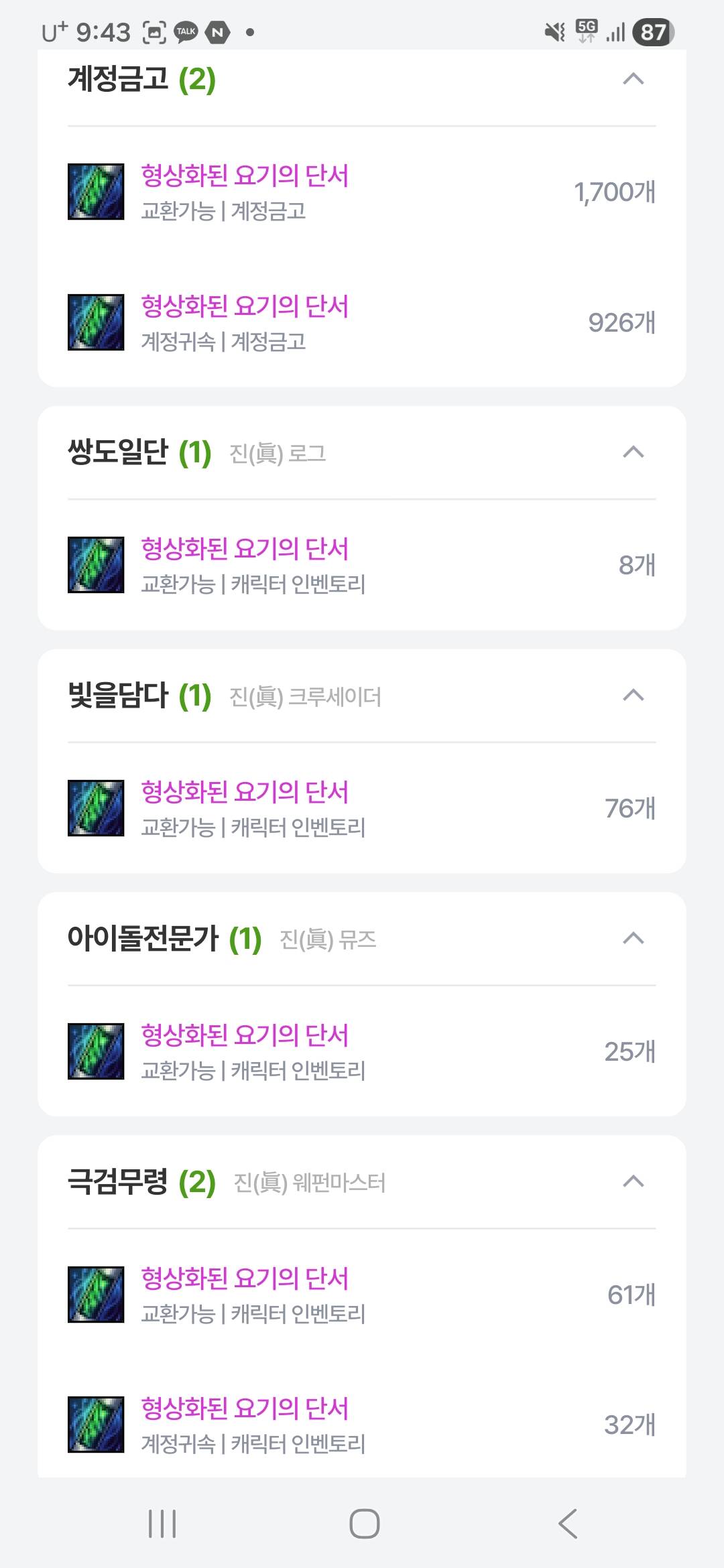Collapse the 쌍도일단 section
The height and width of the screenshot is (1568, 724).
633,452
